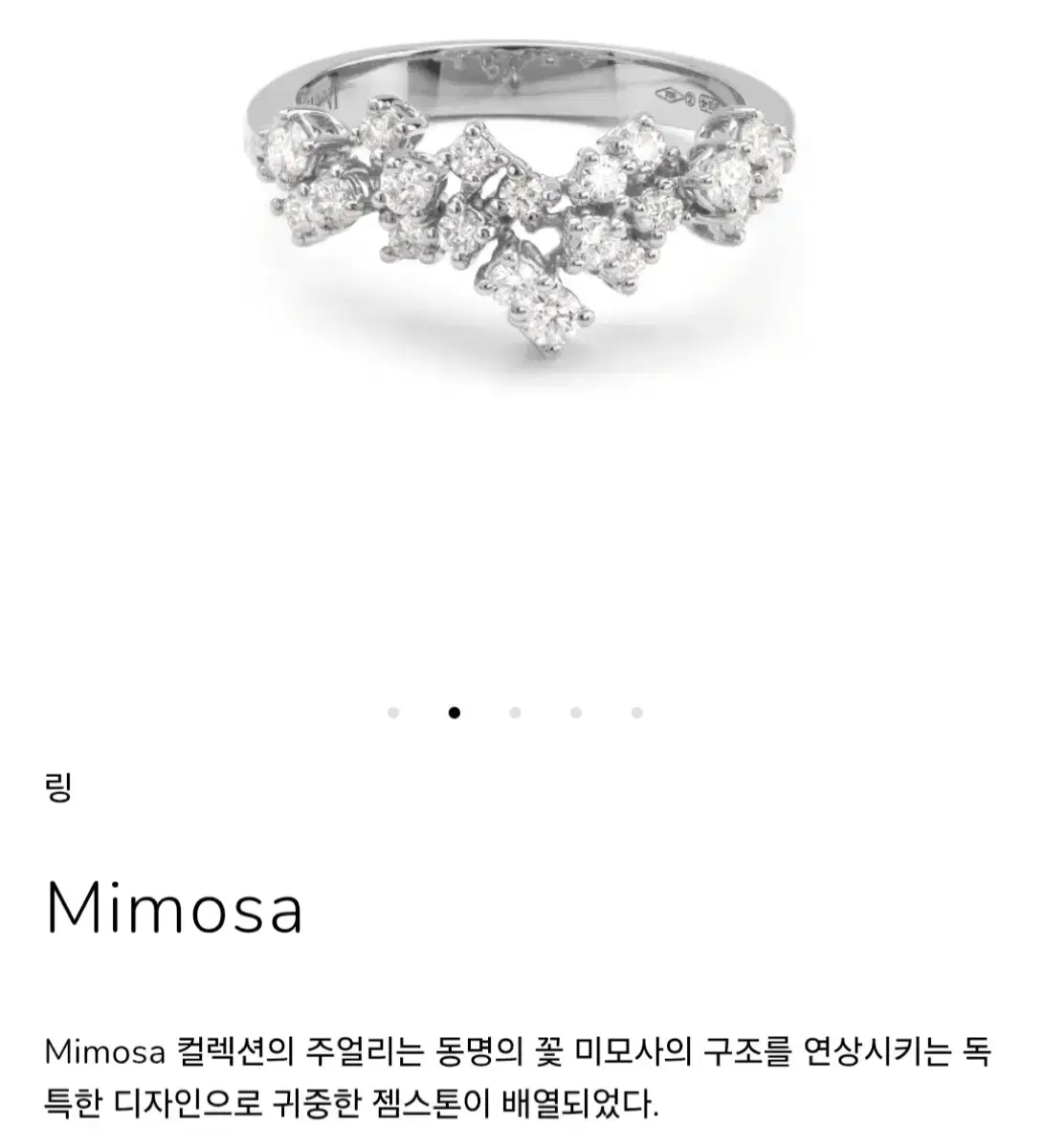Viewport: 1044px width, 1148px height.
Task: Select the fourth carousel indicator dot
Action: click(575, 712)
